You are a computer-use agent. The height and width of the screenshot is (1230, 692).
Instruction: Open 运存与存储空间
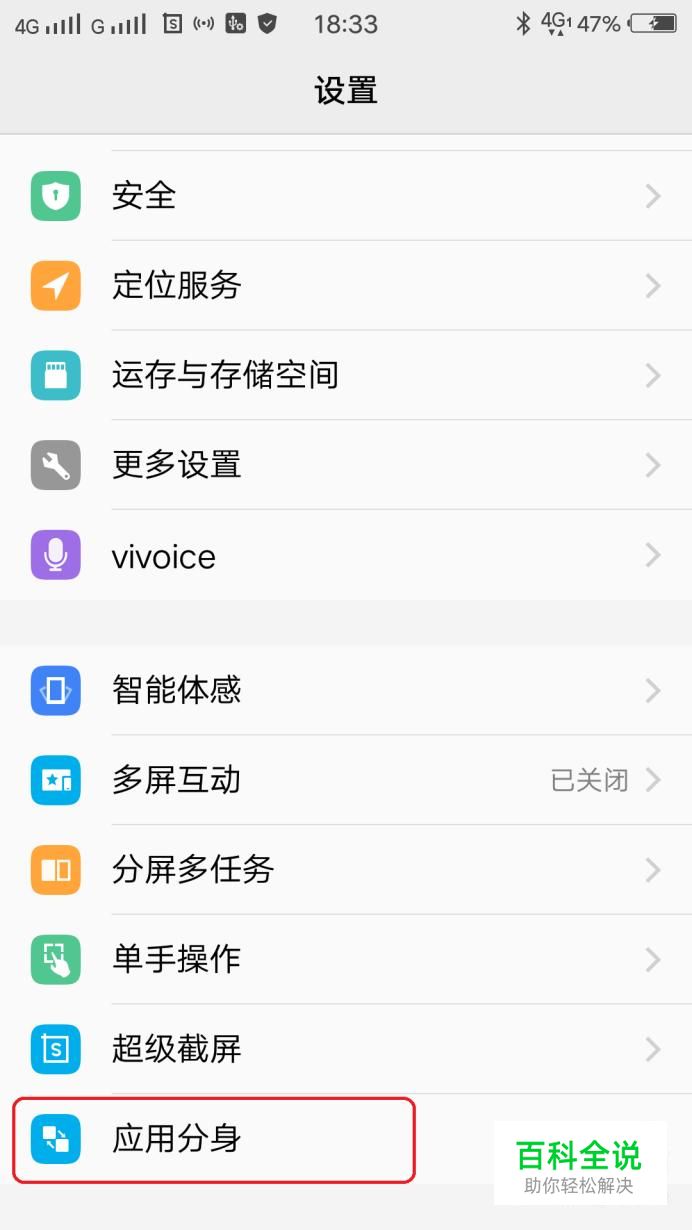346,376
